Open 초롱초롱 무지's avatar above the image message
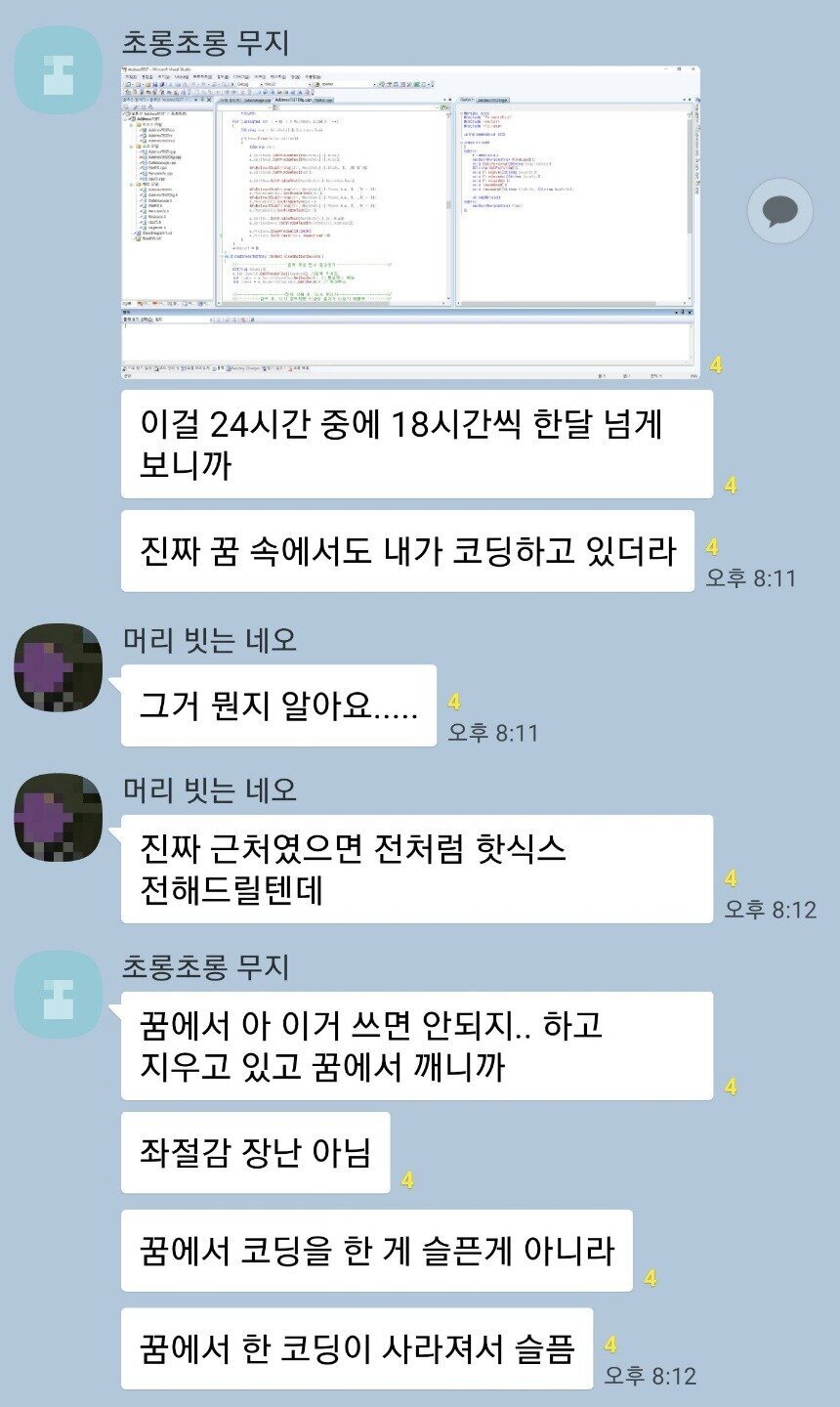Image resolution: width=840 pixels, height=1407 pixels. (x=59, y=70)
